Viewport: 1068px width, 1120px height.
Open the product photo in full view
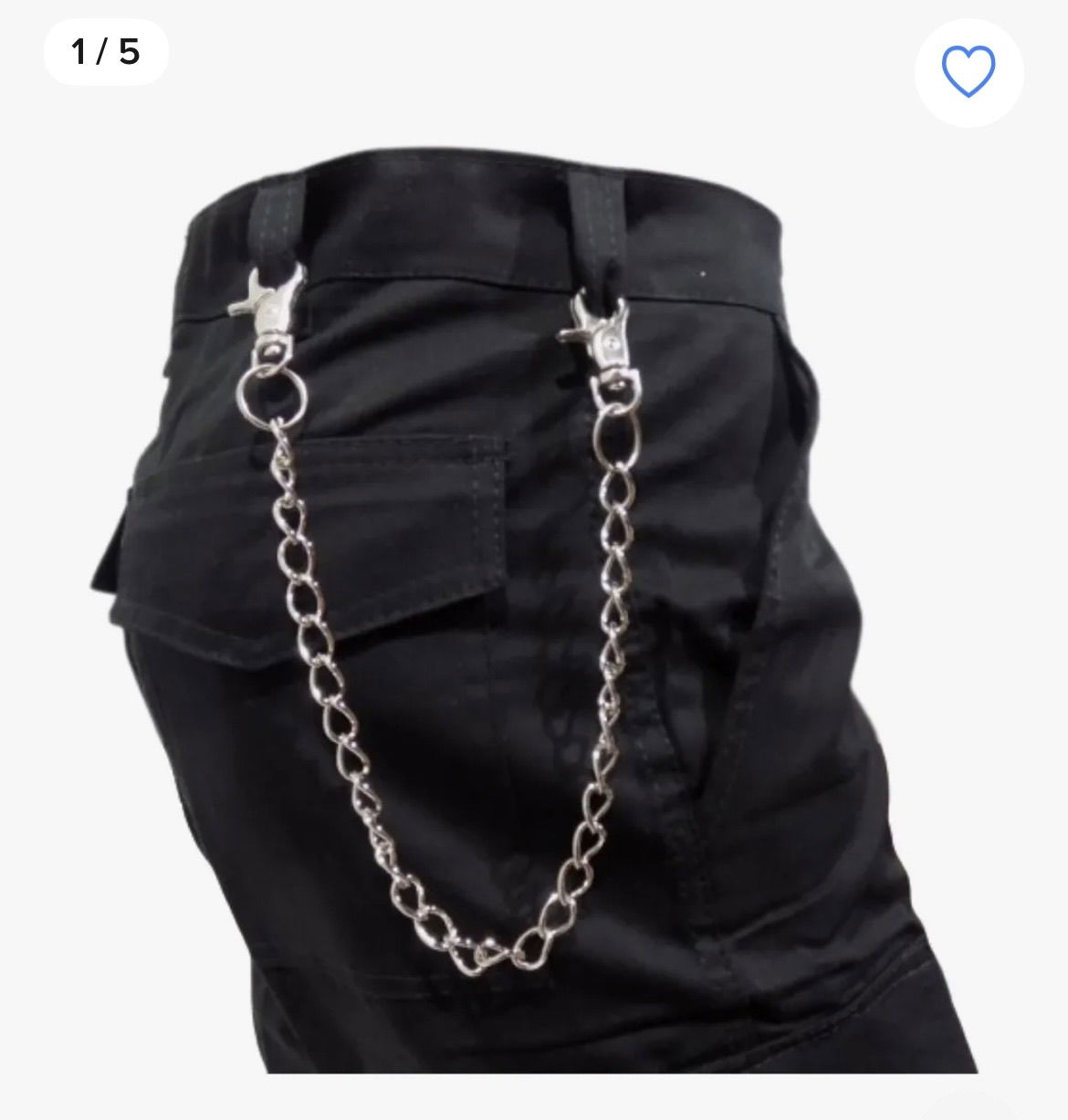[534, 593]
